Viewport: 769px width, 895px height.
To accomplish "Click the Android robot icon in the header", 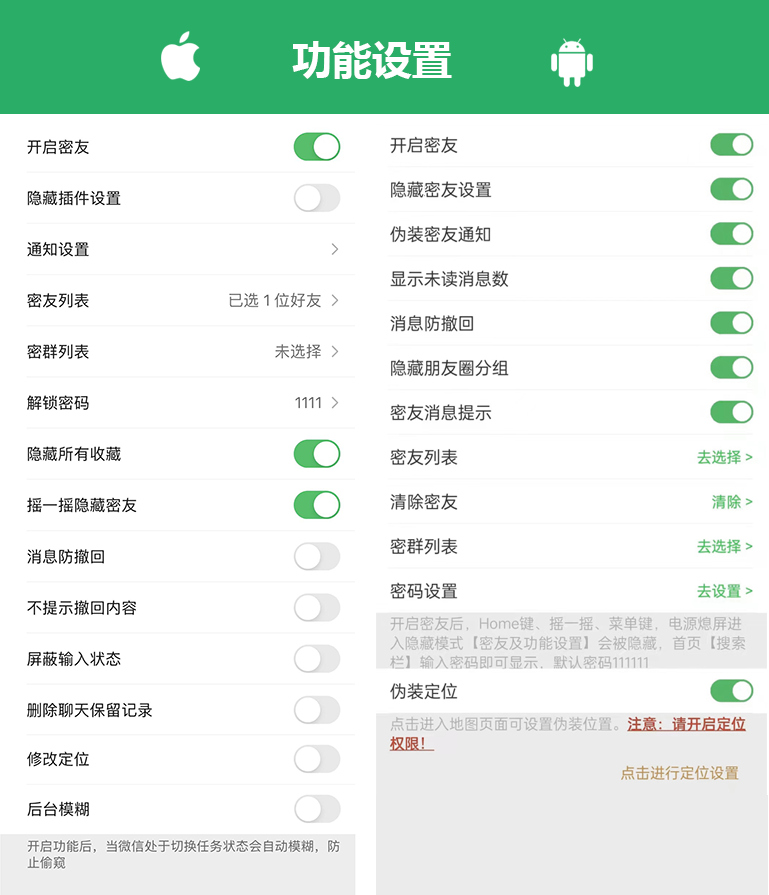I will coord(572,57).
